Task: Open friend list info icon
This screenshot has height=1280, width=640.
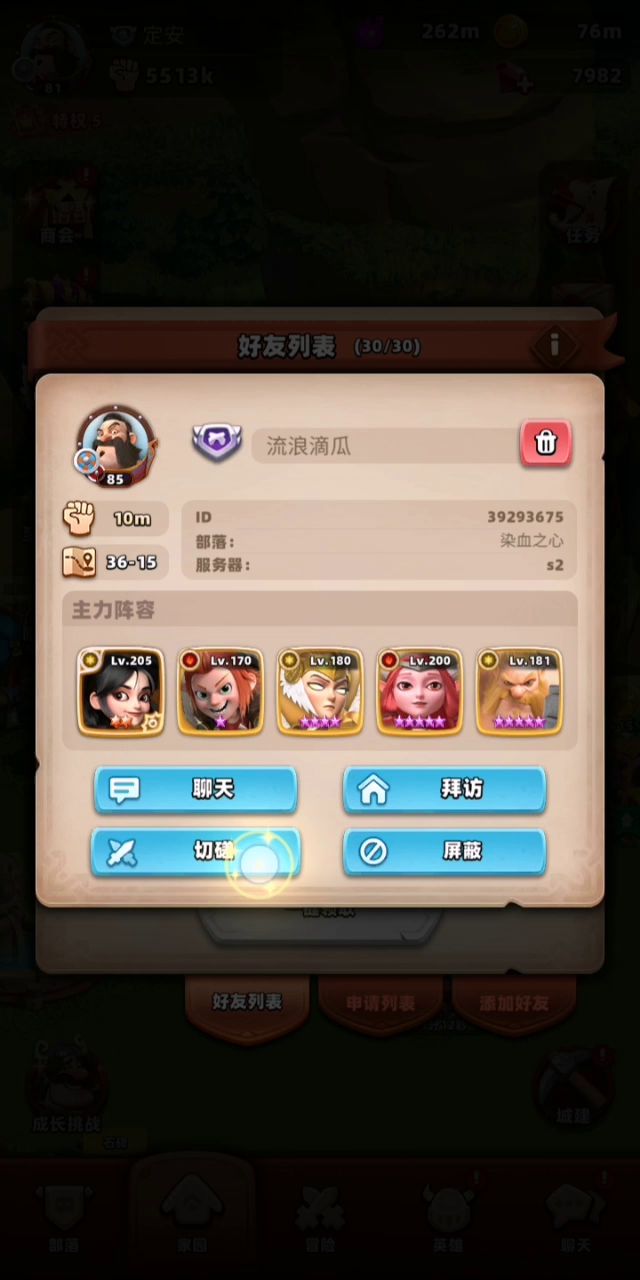Action: 555,346
